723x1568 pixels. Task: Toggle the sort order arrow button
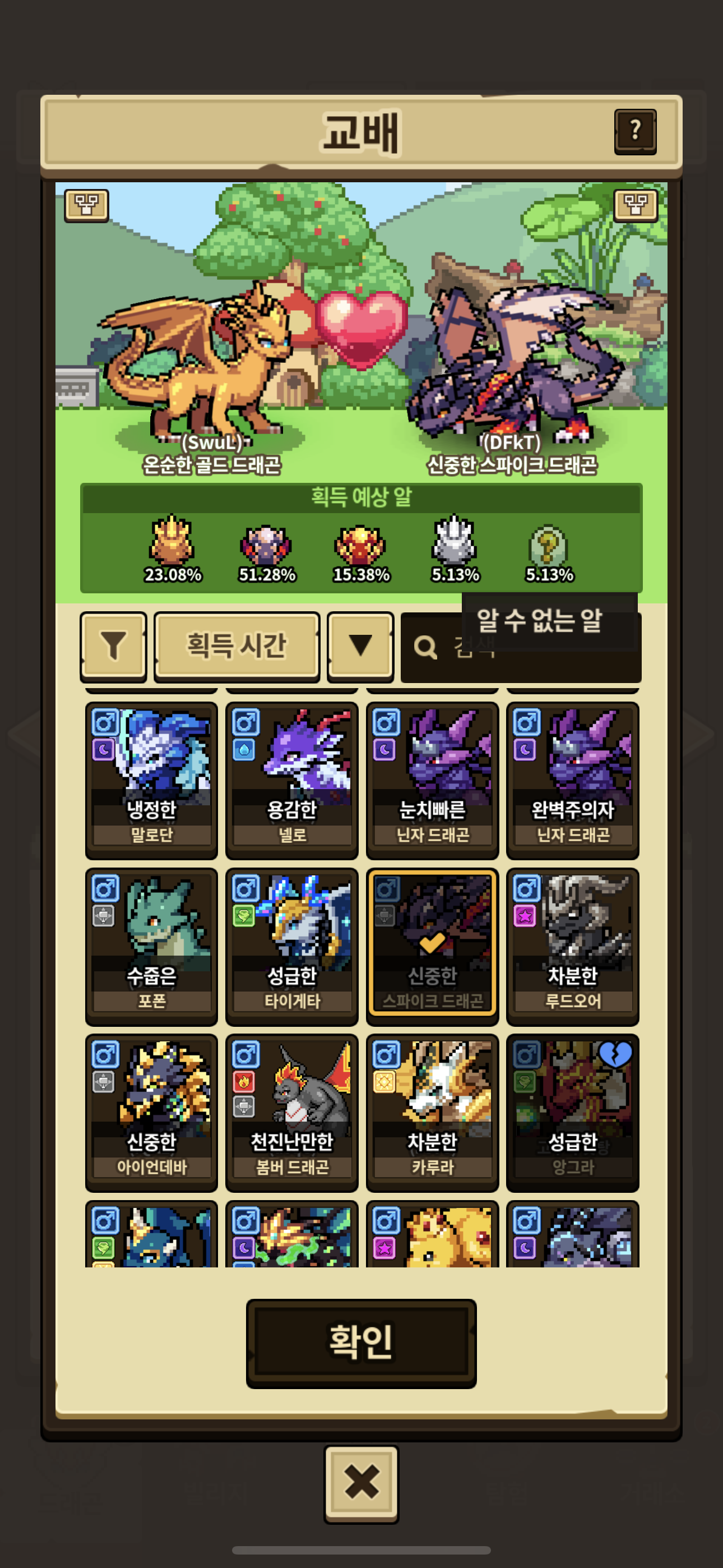point(360,645)
